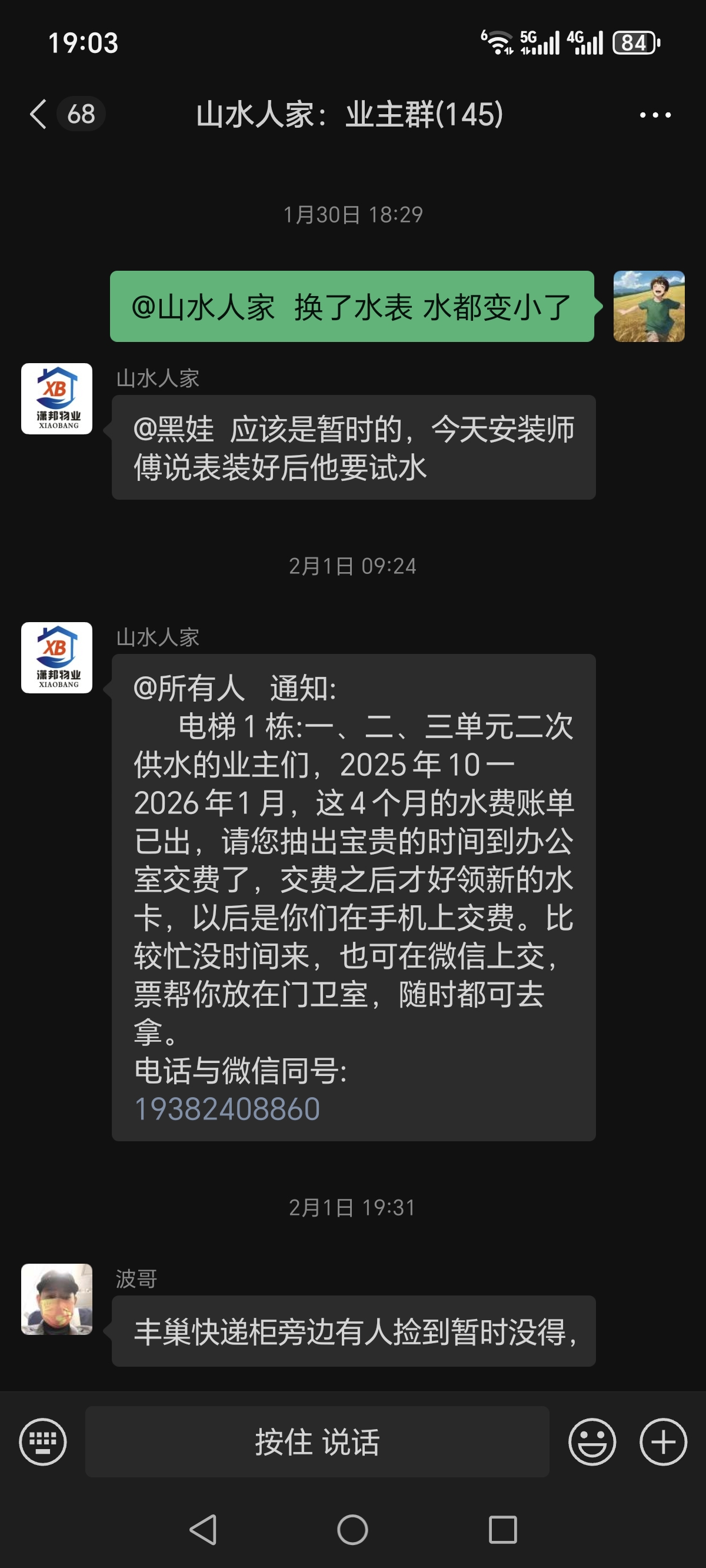View my own avatar profile
Screen dimensions: 706x1568
pos(649,306)
